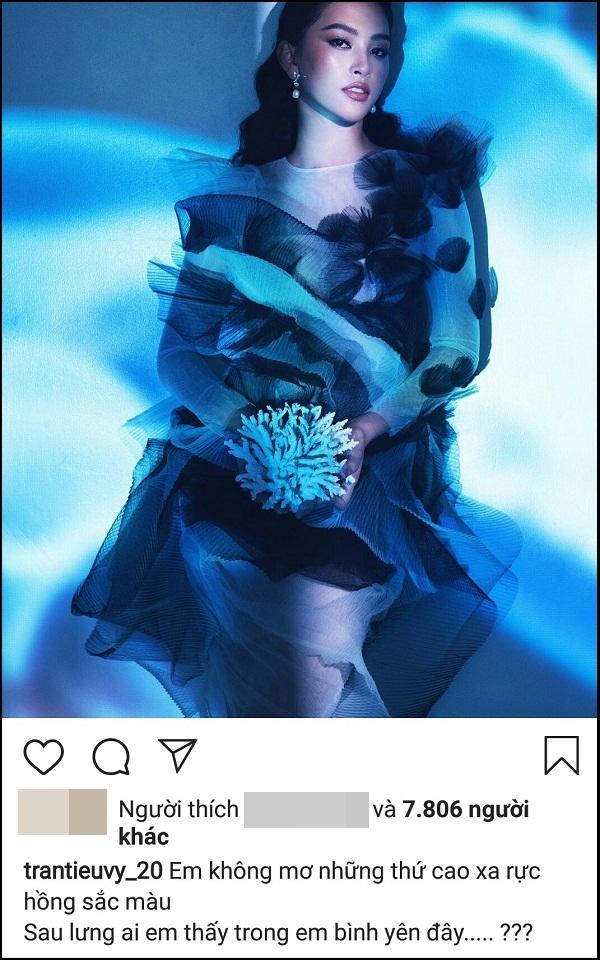Image resolution: width=600 pixels, height=960 pixels.
Task: Share the post via paper plane icon
Action: tap(178, 756)
